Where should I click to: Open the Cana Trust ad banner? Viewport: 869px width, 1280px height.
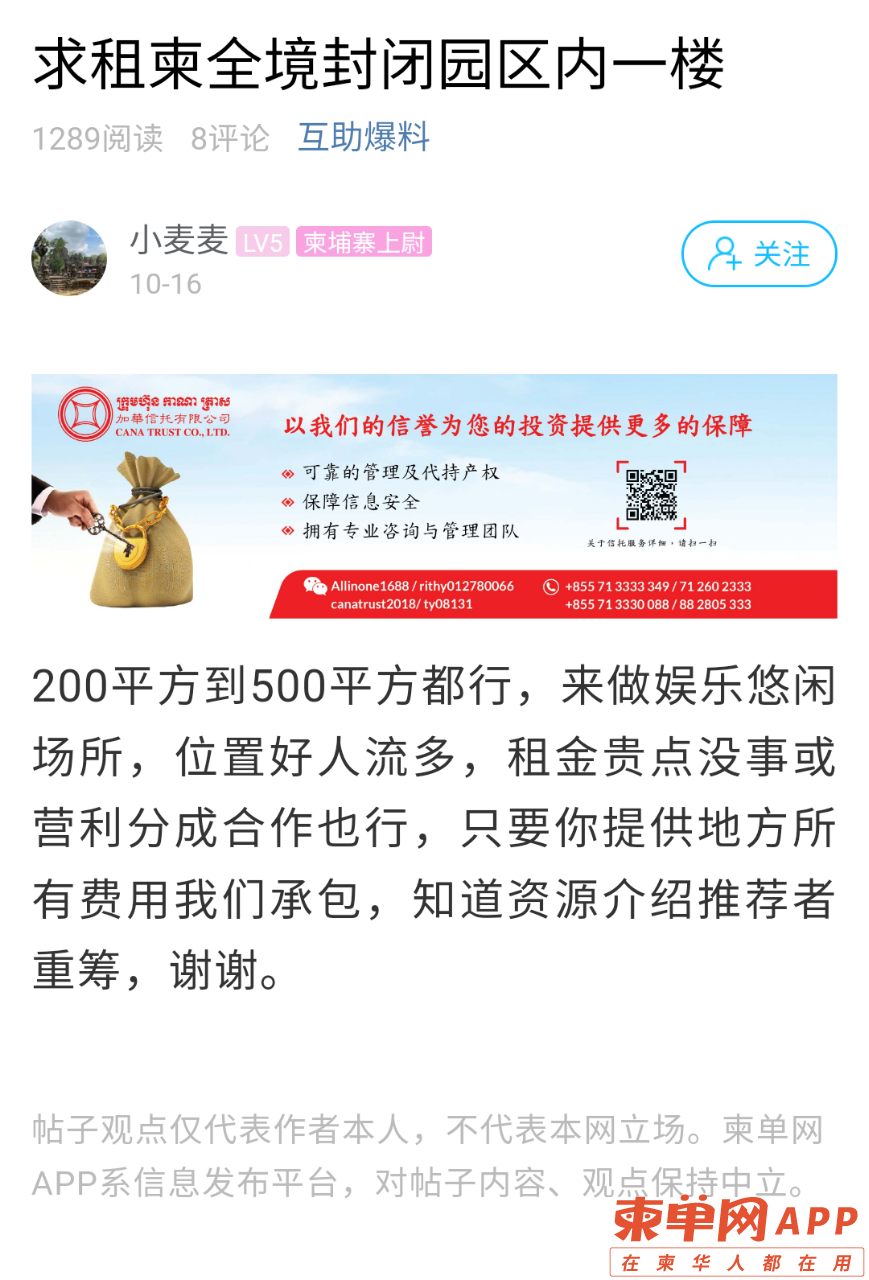(x=434, y=496)
